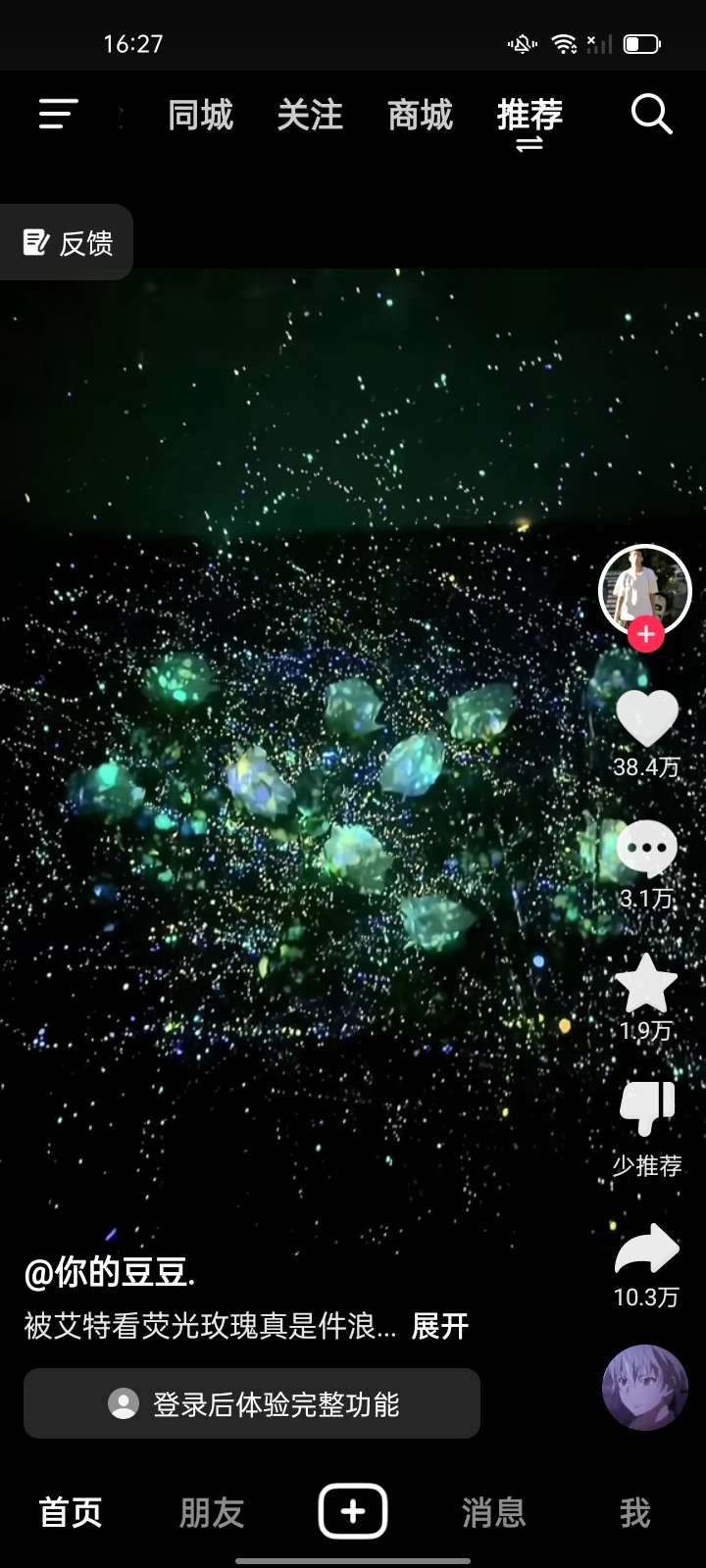This screenshot has width=706, height=1568.
Task: Open the comments bubble
Action: pos(646,849)
